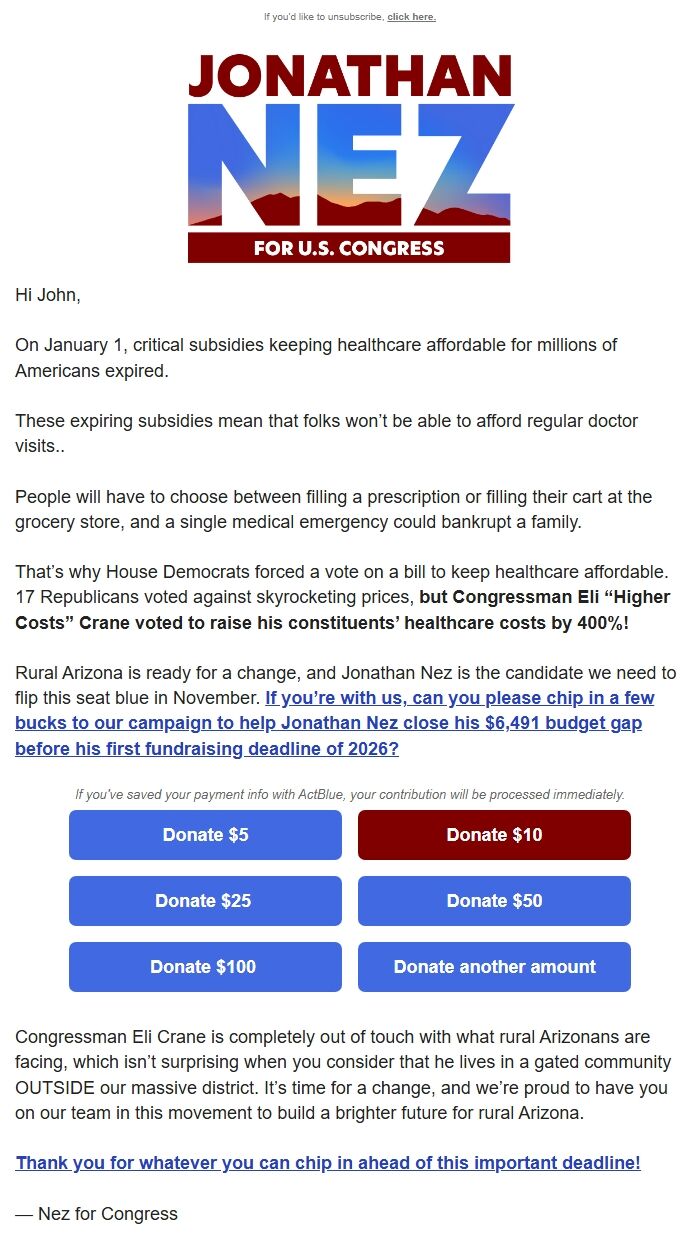The width and height of the screenshot is (700, 1243).
Task: Follow the "Thank you for whatever you can chip in" link
Action: click(328, 1163)
